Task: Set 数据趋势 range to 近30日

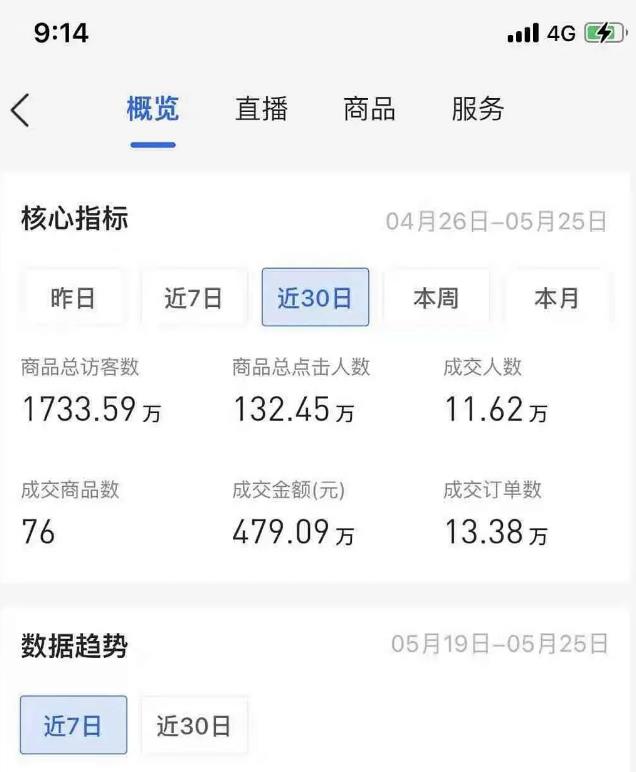Action: 193,725
